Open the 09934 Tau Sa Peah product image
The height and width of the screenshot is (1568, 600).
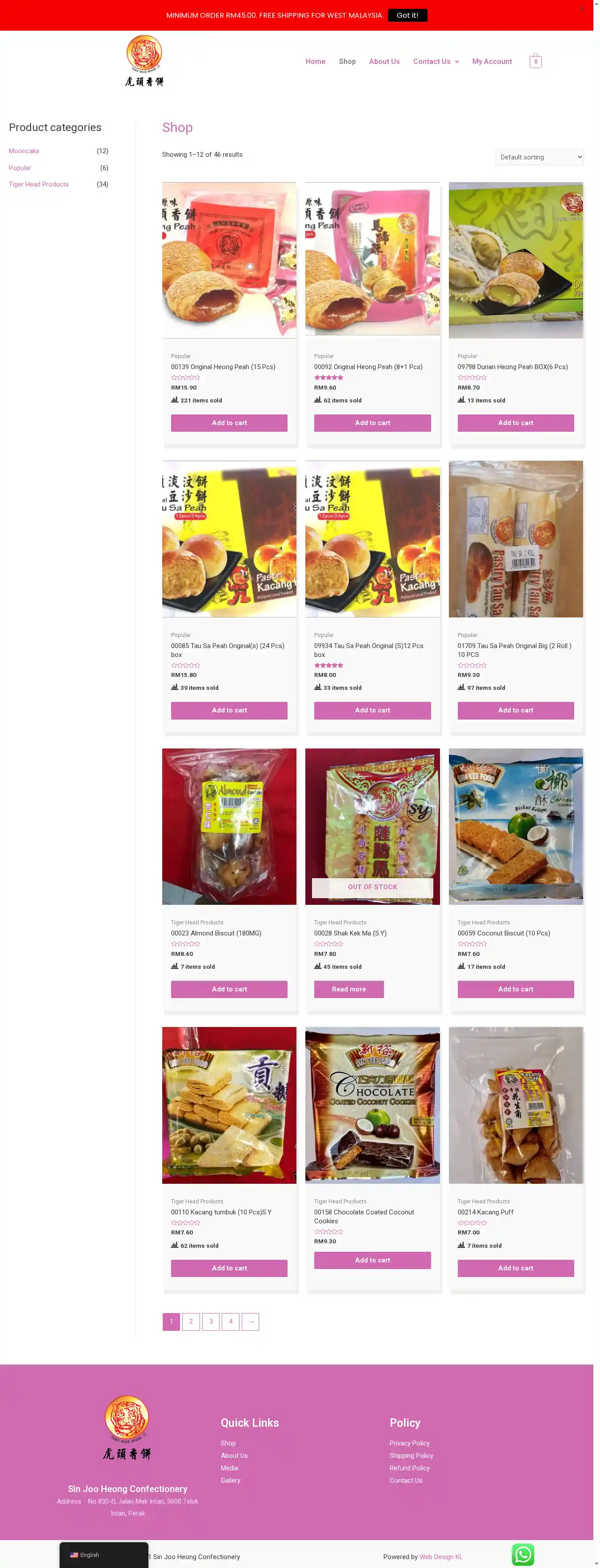[372, 539]
